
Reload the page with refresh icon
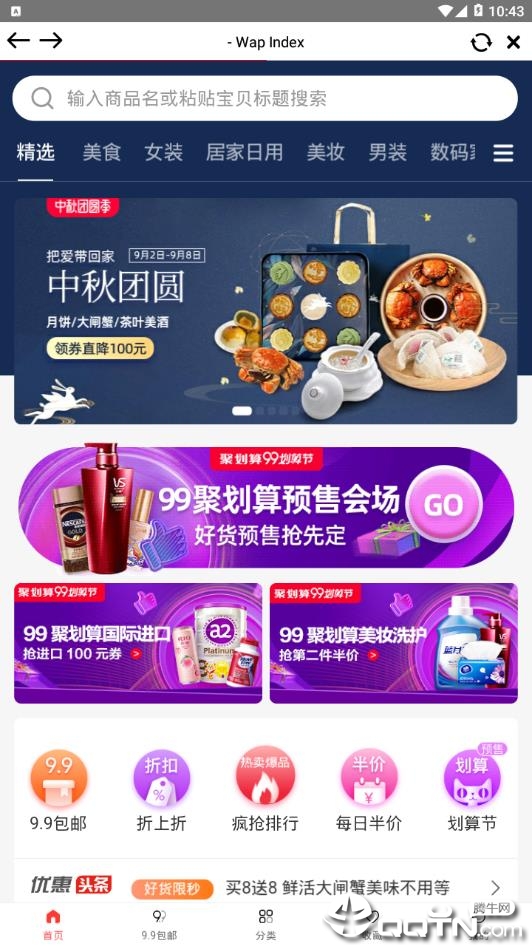tap(481, 42)
